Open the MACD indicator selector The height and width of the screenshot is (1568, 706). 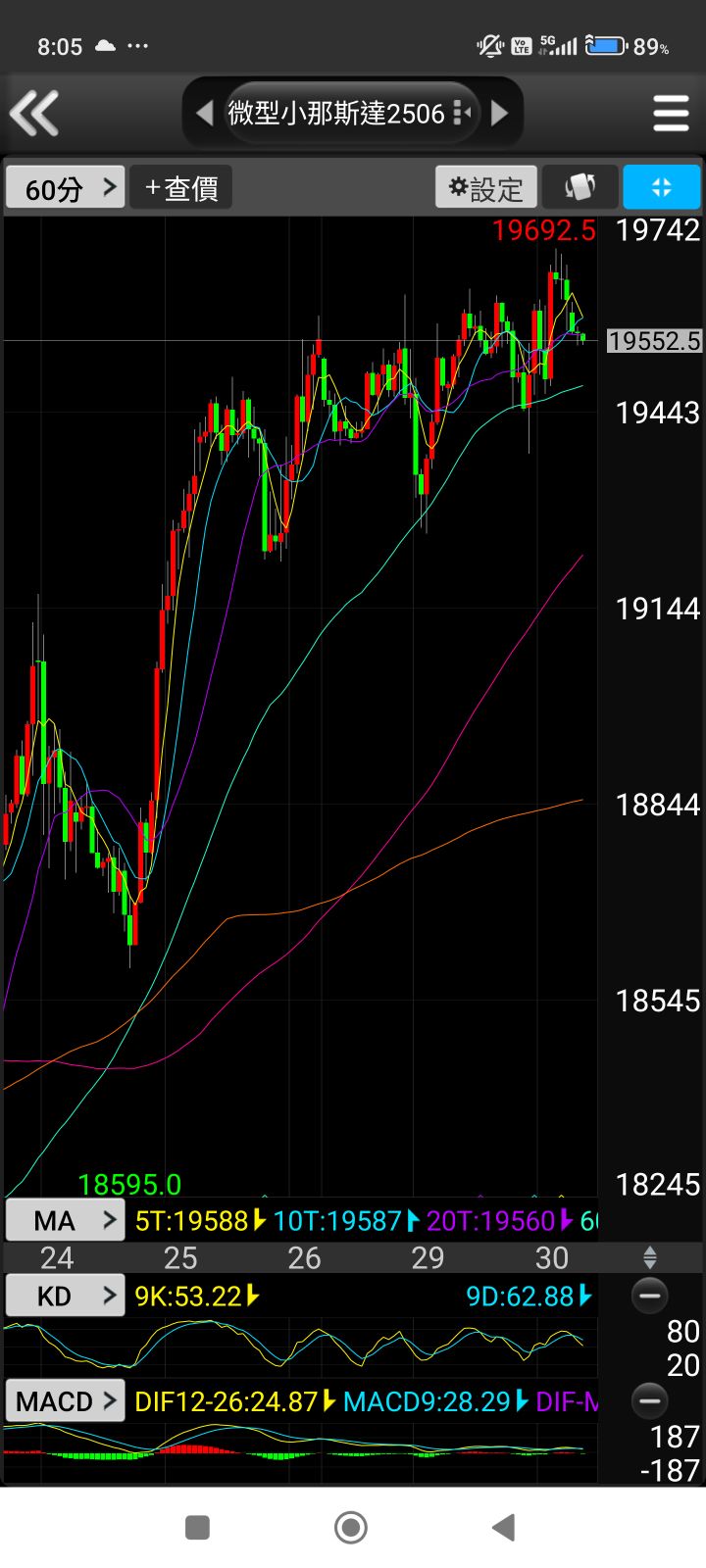click(65, 1401)
